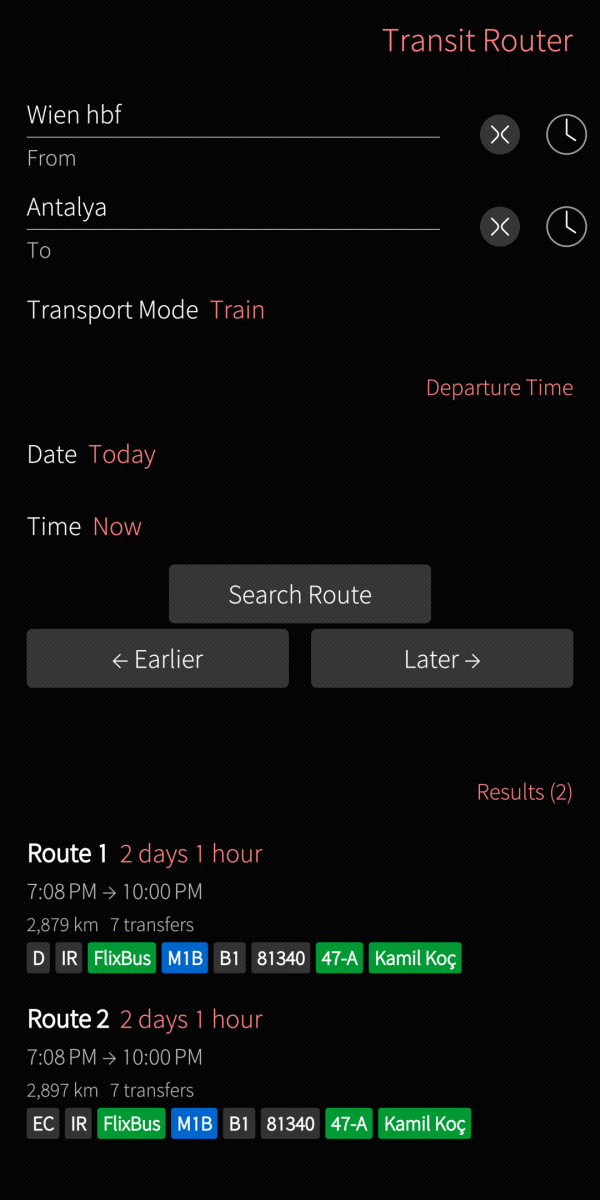Clear the Wien hbf origin entry
600x1200 pixels.
(500, 135)
